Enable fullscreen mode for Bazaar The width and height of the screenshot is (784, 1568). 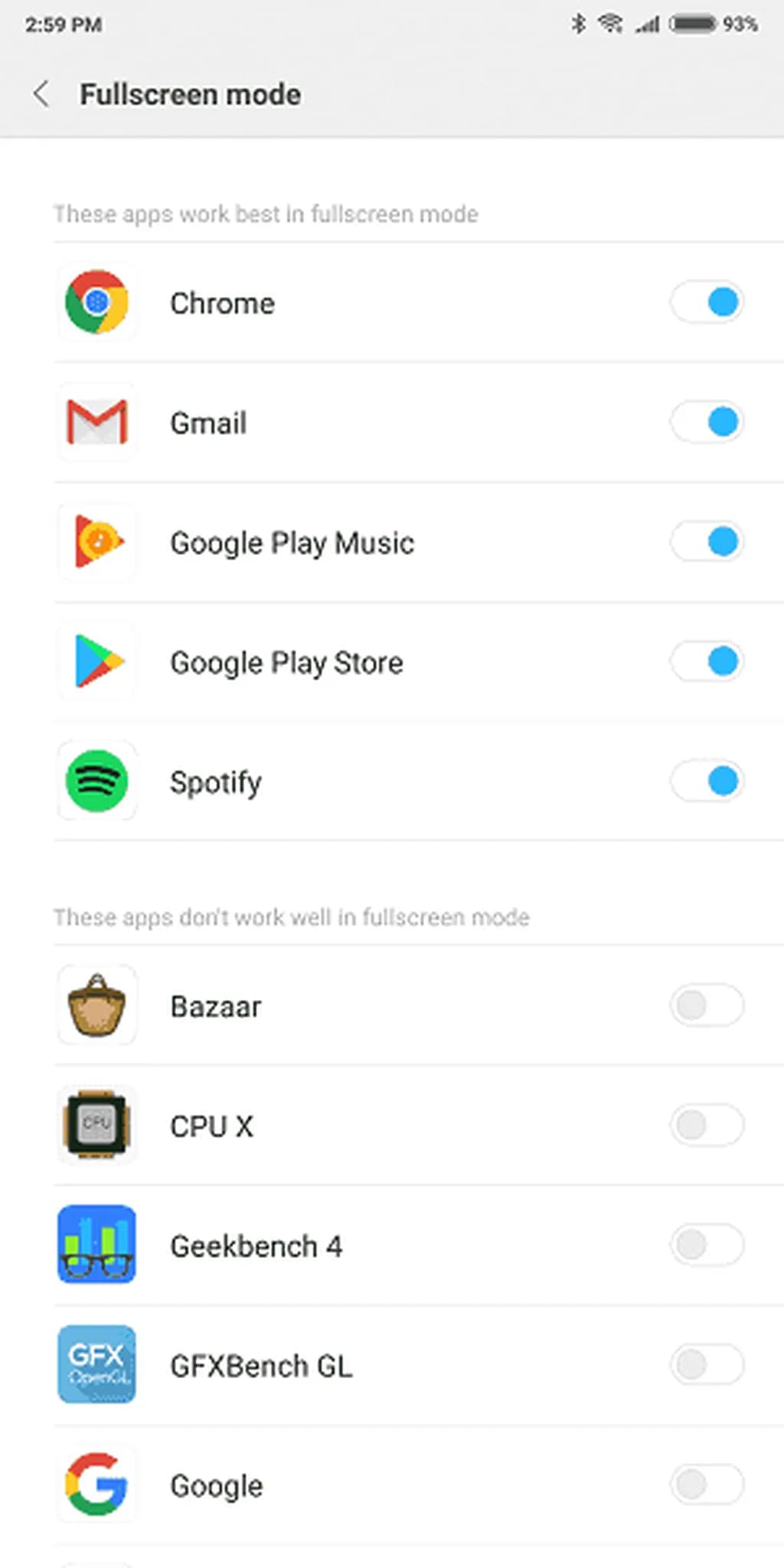click(x=707, y=1005)
